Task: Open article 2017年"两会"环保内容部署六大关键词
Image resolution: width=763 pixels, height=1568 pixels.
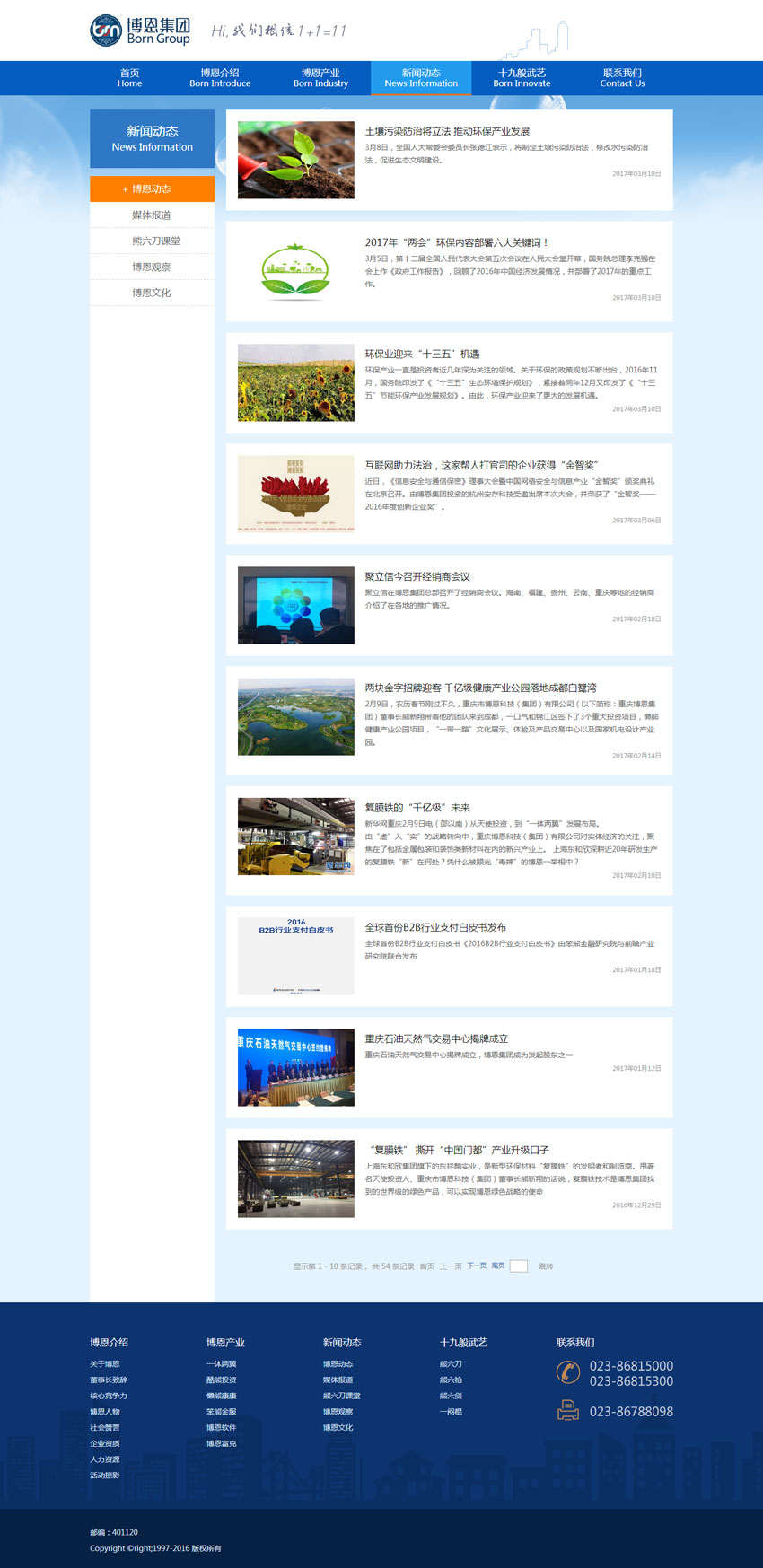Action: 456,242
